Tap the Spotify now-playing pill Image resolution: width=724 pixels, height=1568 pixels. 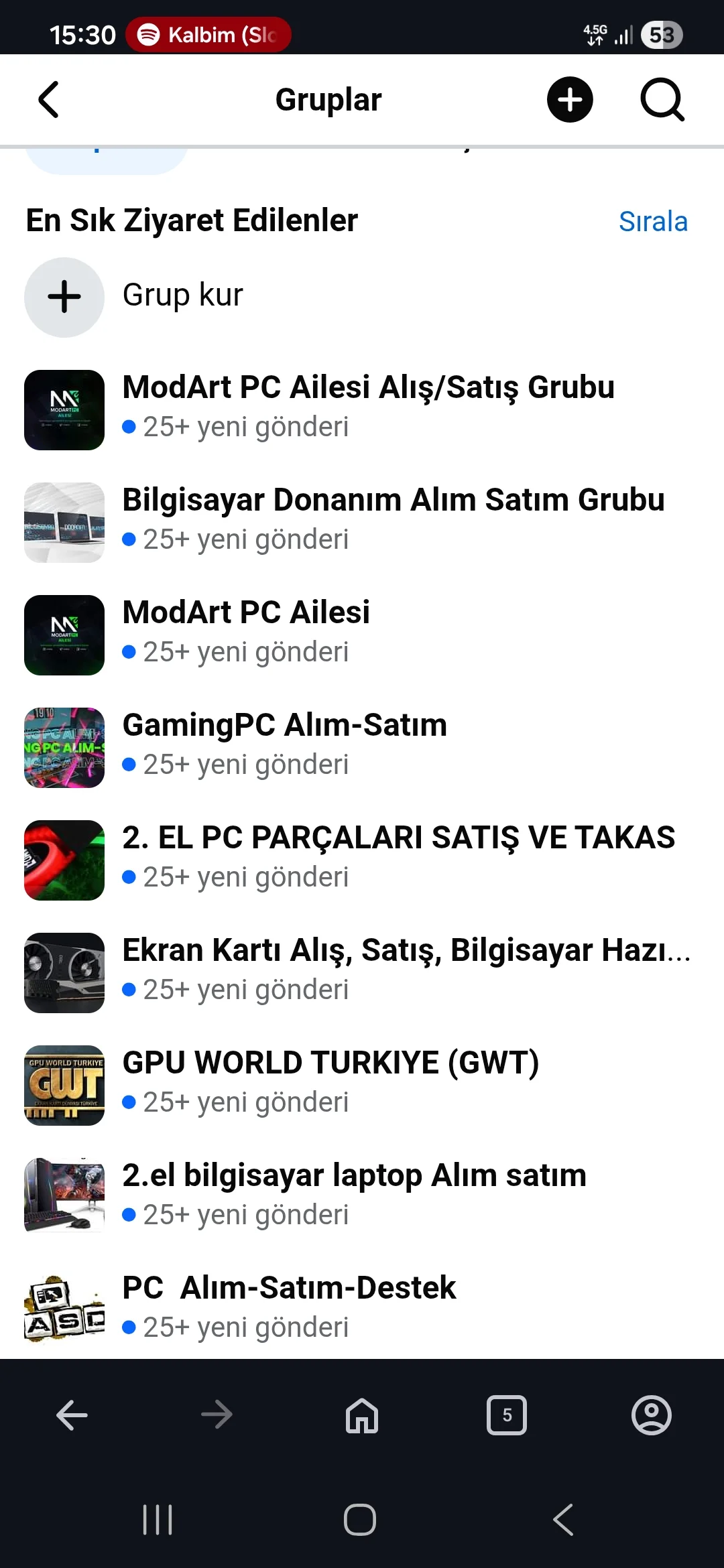[208, 35]
